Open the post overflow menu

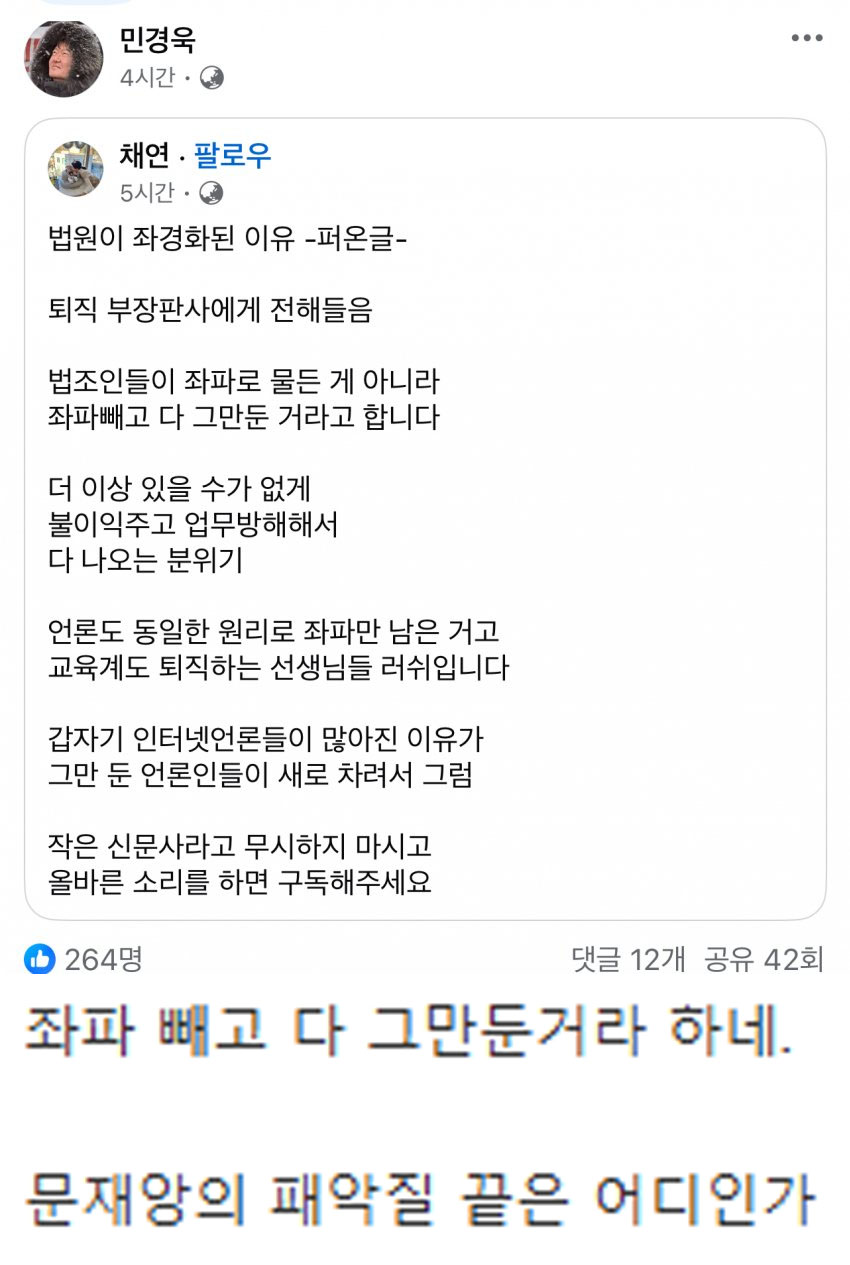pos(806,39)
